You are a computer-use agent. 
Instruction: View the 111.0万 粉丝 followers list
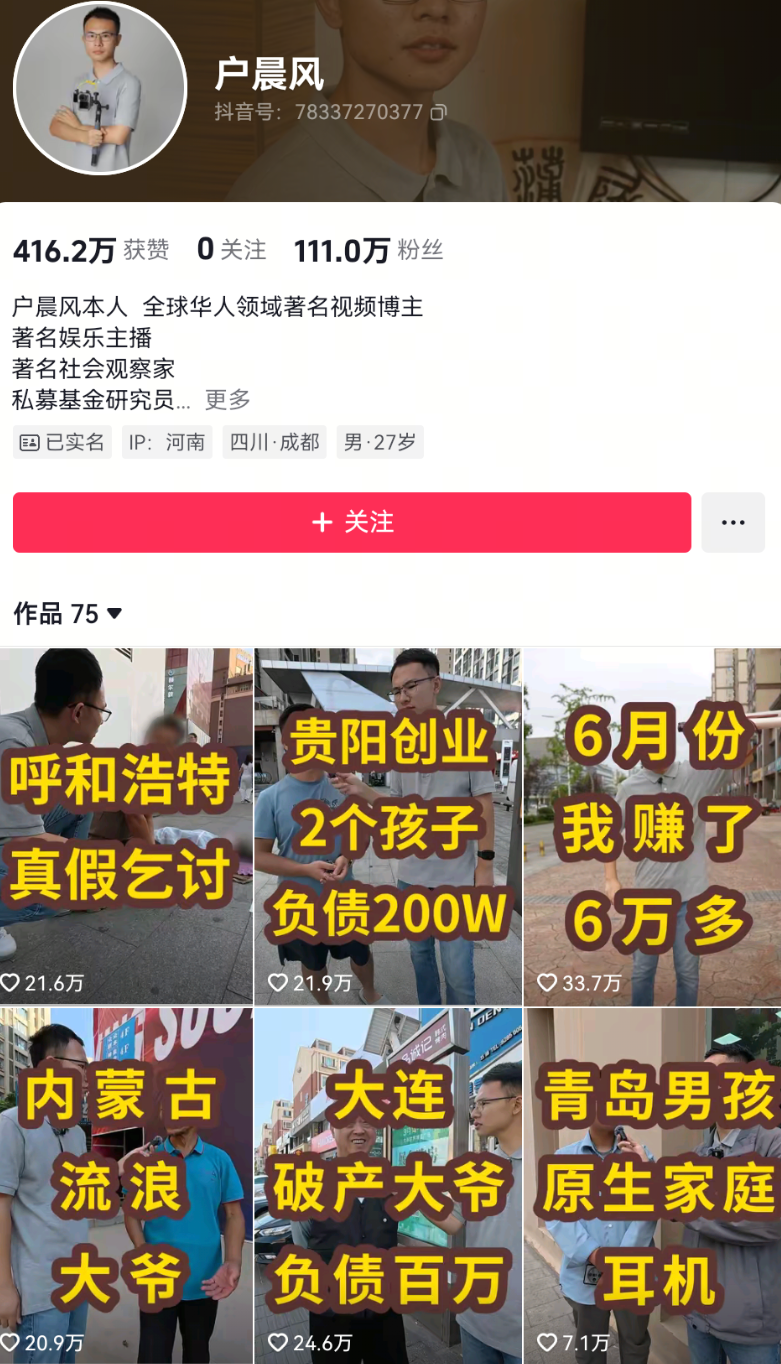pyautogui.click(x=368, y=250)
